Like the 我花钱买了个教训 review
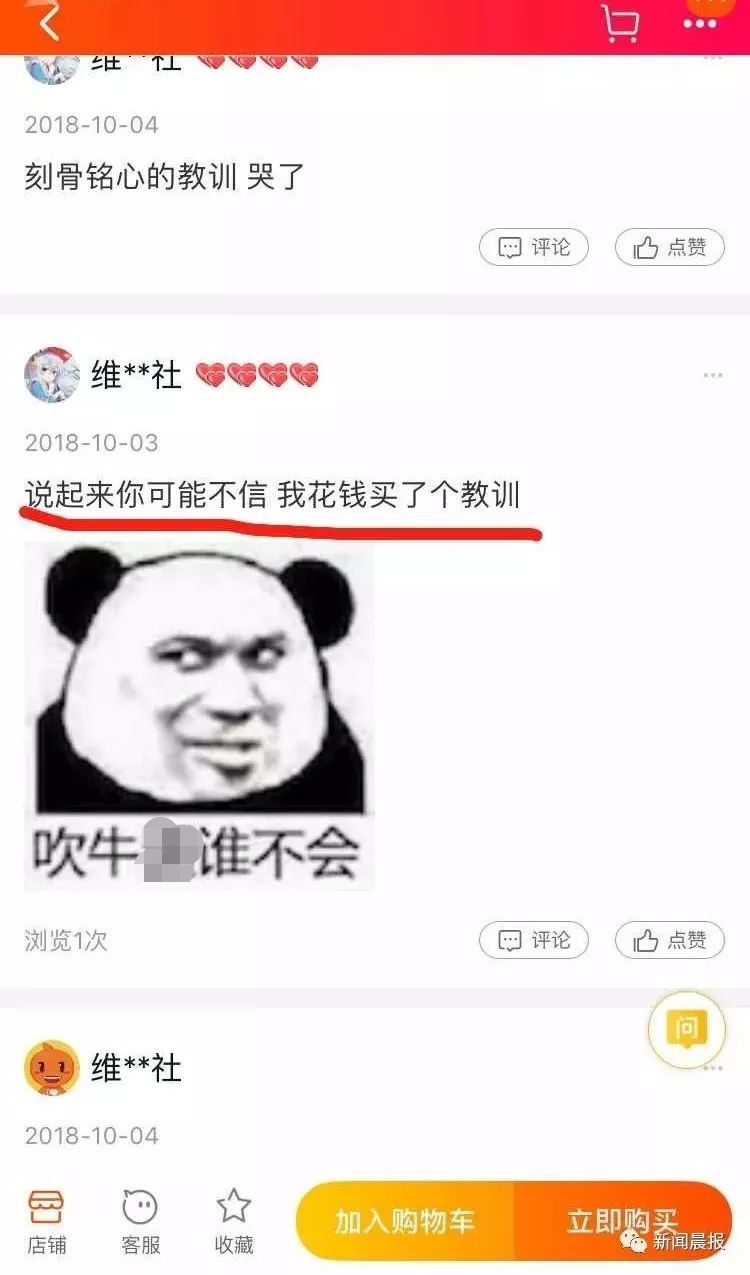 (669, 940)
